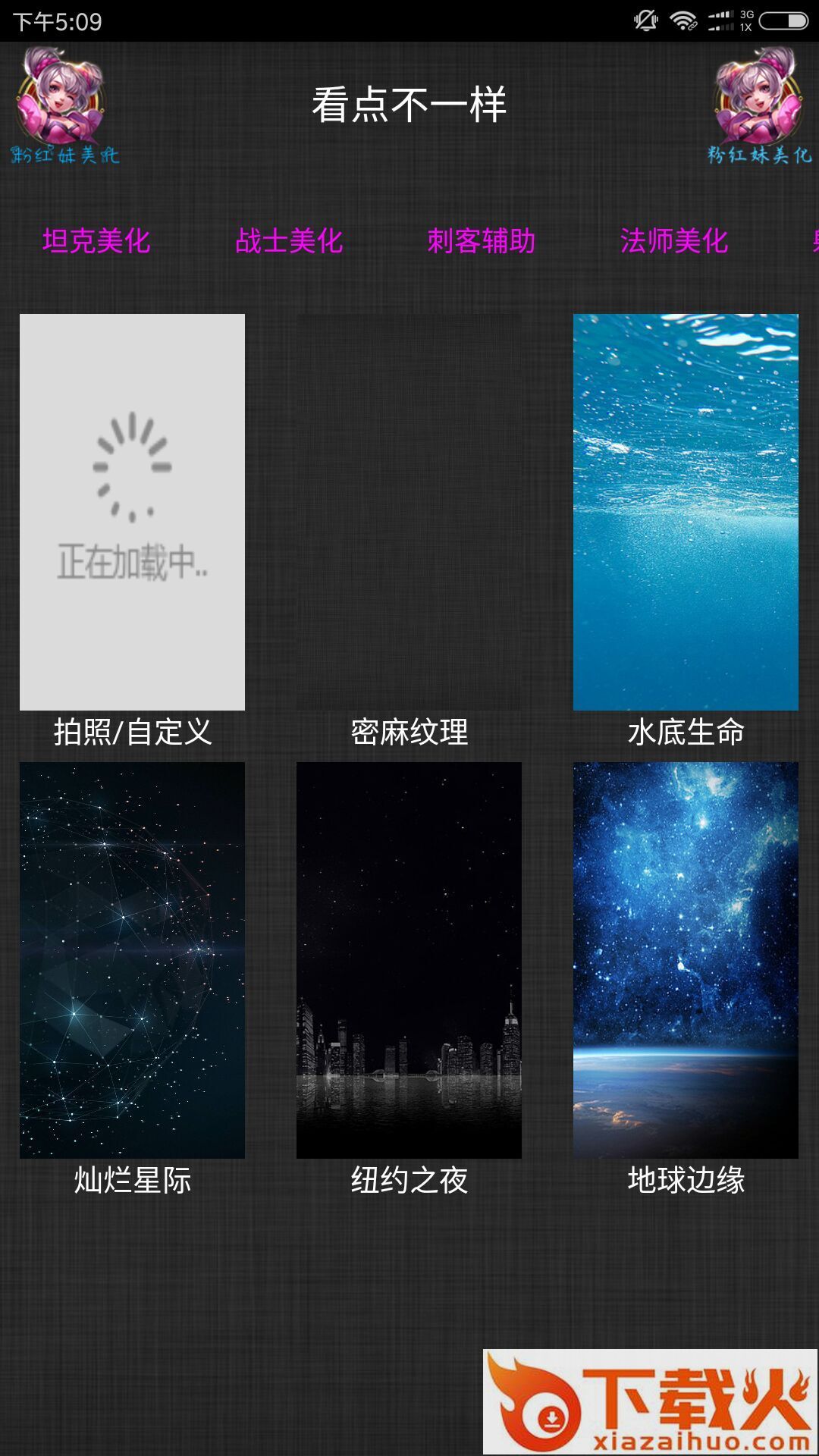Choose the 密麻纹理 wallpaper
819x1456 pixels.
(x=409, y=512)
